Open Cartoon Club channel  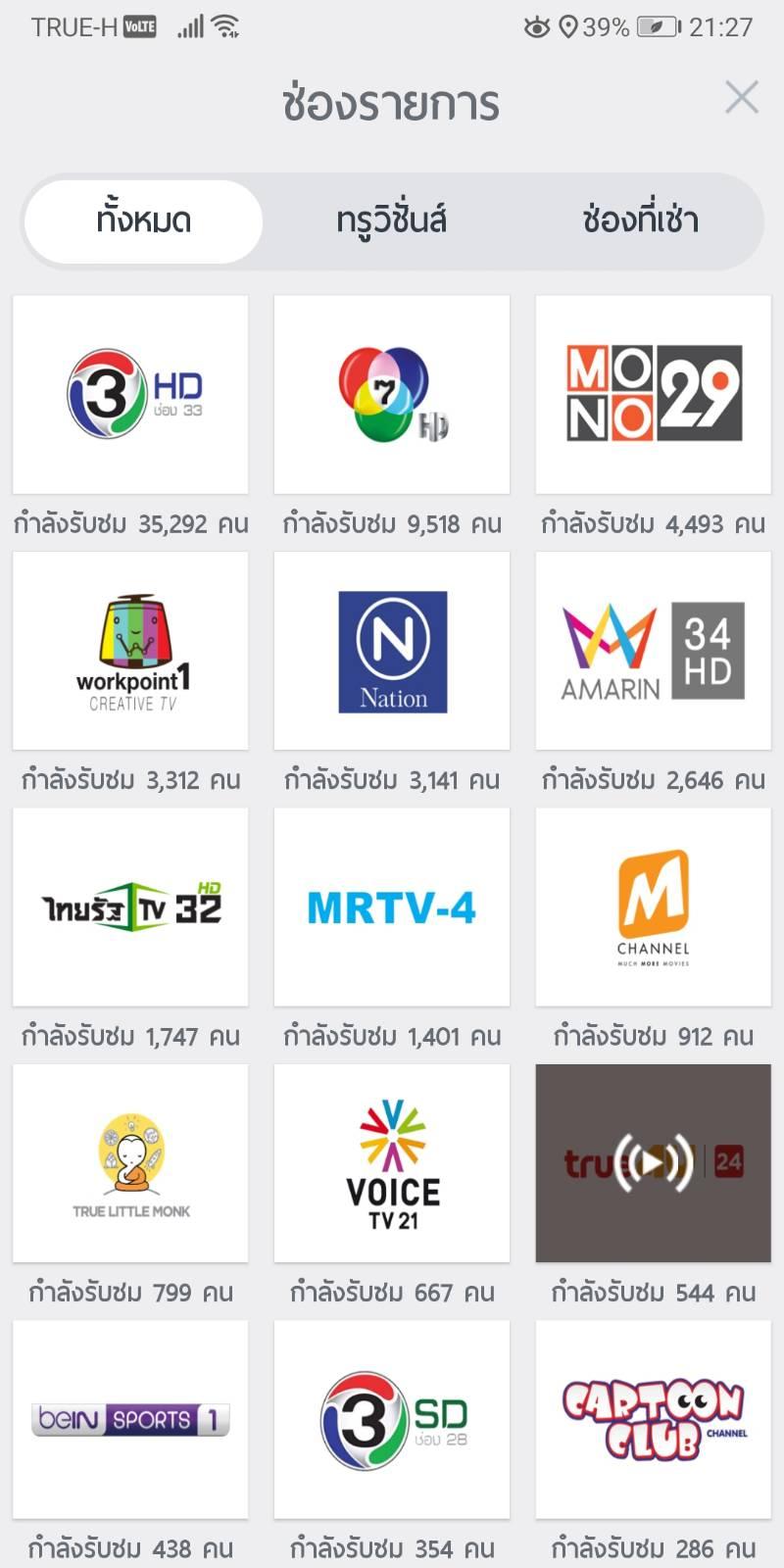(654, 1419)
